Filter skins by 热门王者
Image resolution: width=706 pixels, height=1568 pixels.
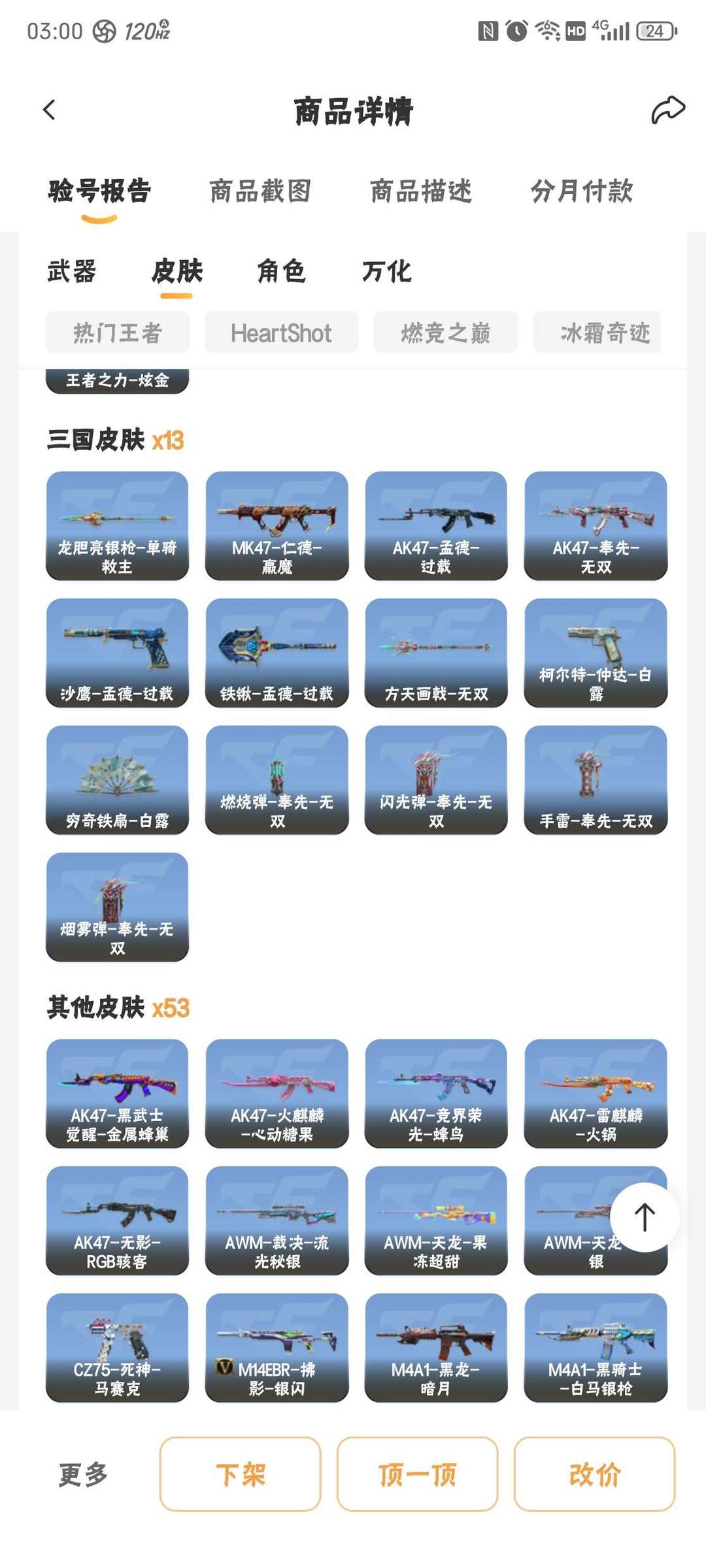[x=118, y=333]
